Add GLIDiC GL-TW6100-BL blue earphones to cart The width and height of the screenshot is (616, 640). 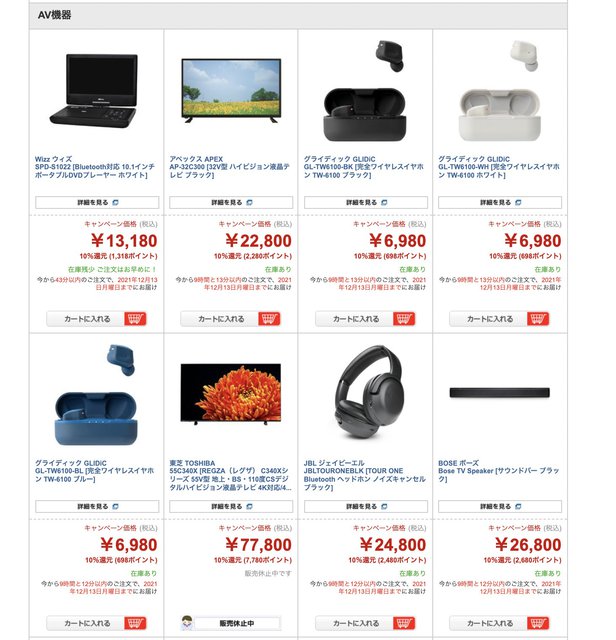click(97, 623)
